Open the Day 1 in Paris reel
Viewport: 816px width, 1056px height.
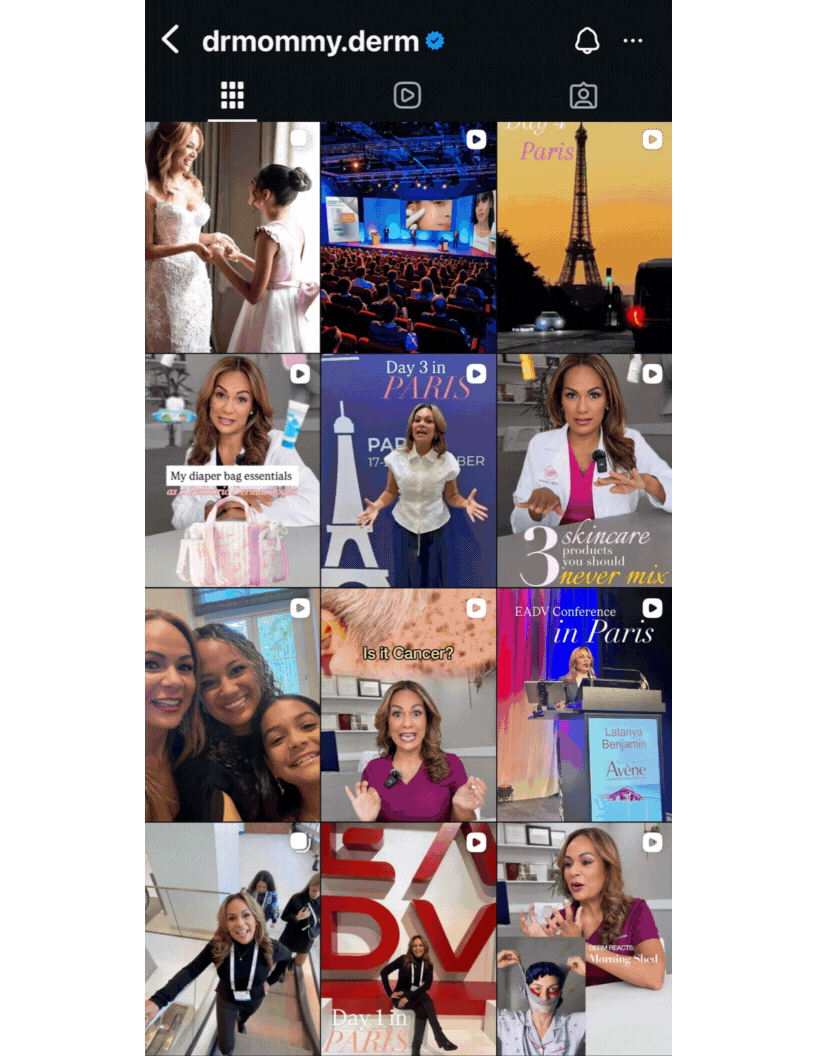(x=408, y=940)
